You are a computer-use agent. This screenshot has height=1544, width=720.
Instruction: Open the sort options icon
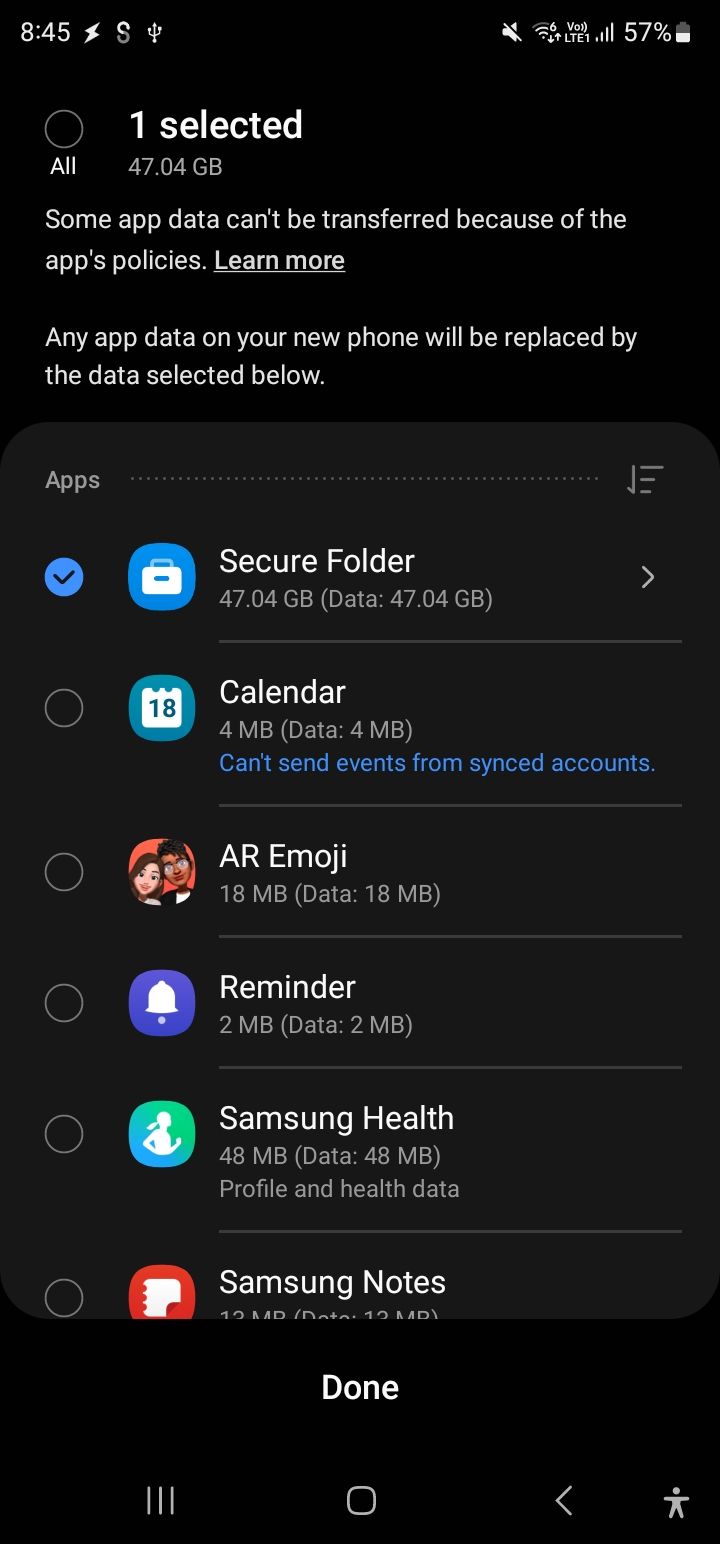pyautogui.click(x=645, y=480)
